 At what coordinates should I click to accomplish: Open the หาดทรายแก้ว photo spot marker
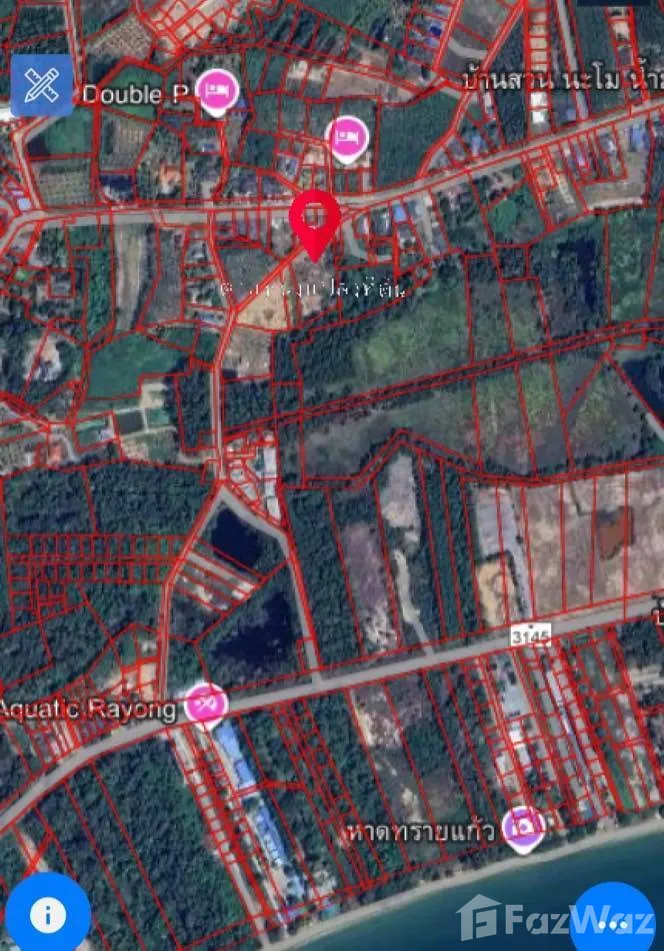524,828
